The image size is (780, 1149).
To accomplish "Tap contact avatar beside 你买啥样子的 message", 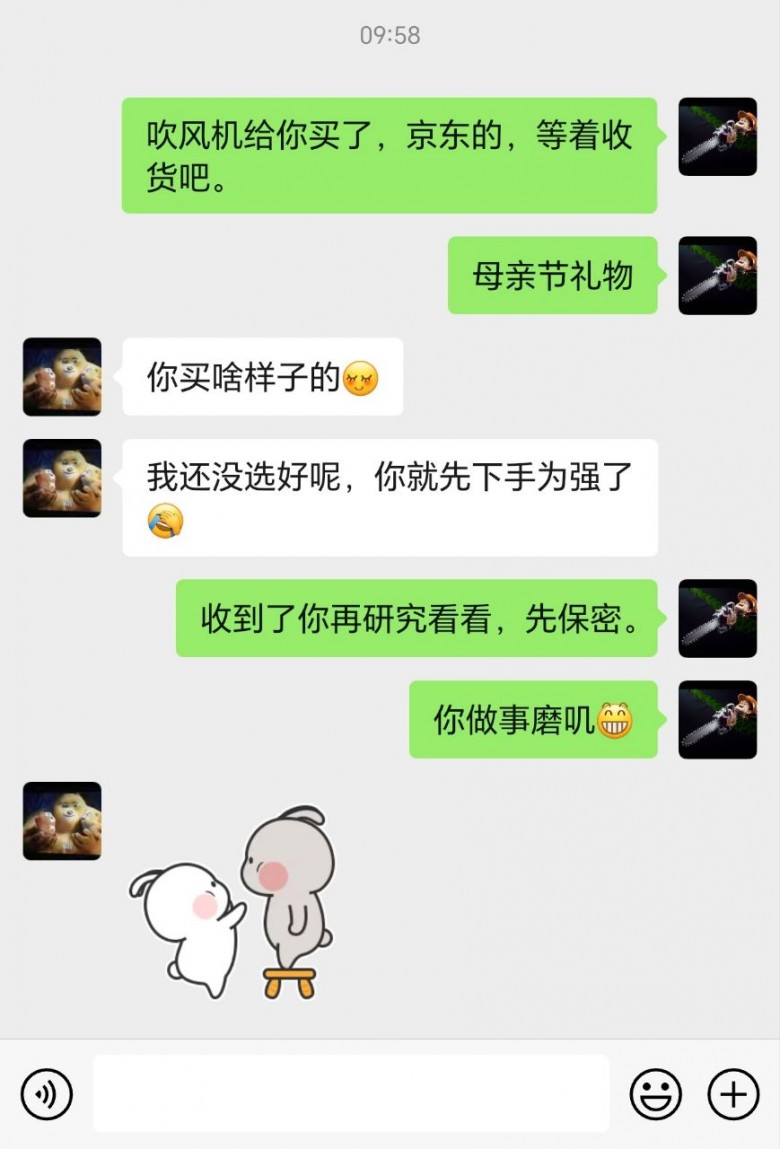I will (62, 376).
